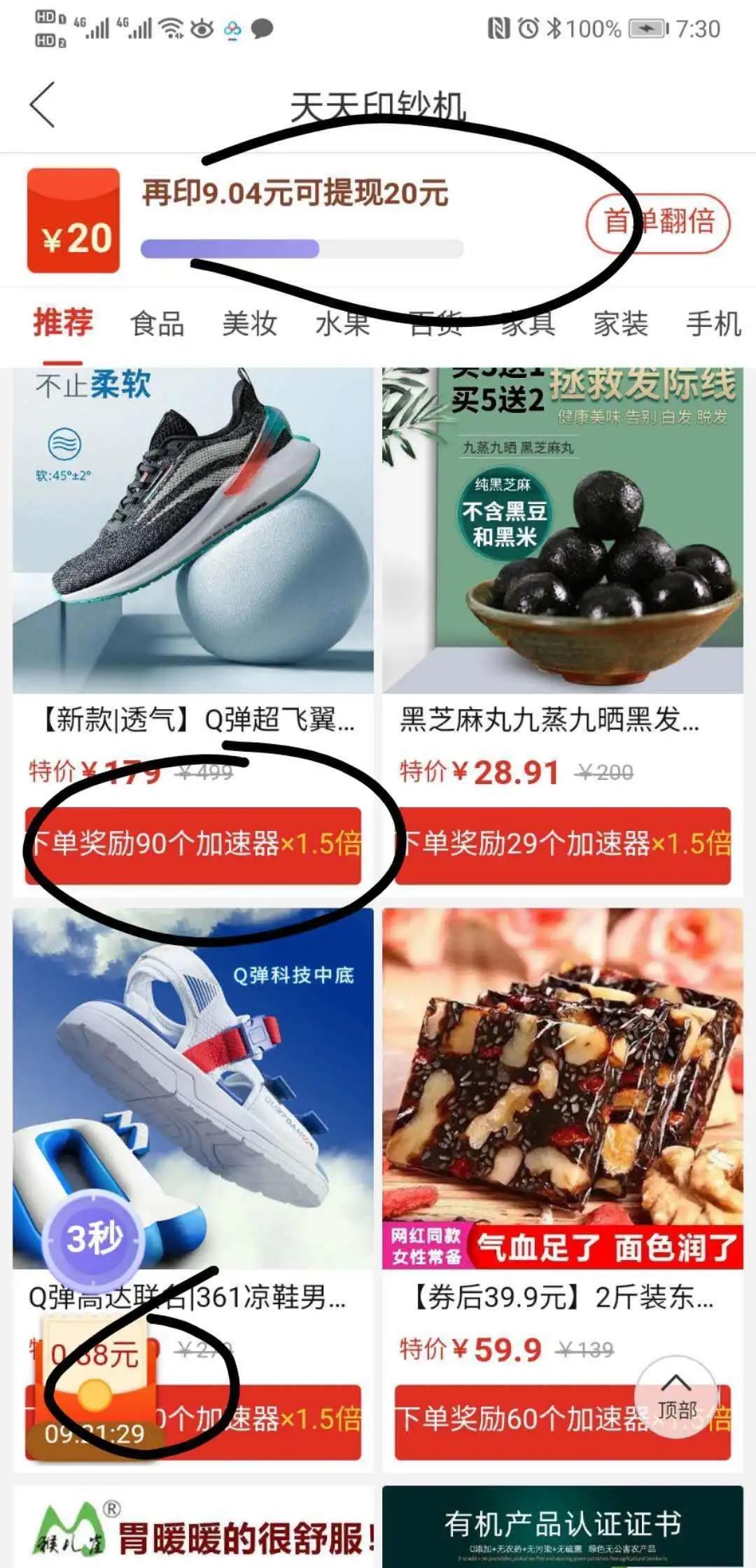
Task: Open the 水果 tab
Action: (x=342, y=324)
